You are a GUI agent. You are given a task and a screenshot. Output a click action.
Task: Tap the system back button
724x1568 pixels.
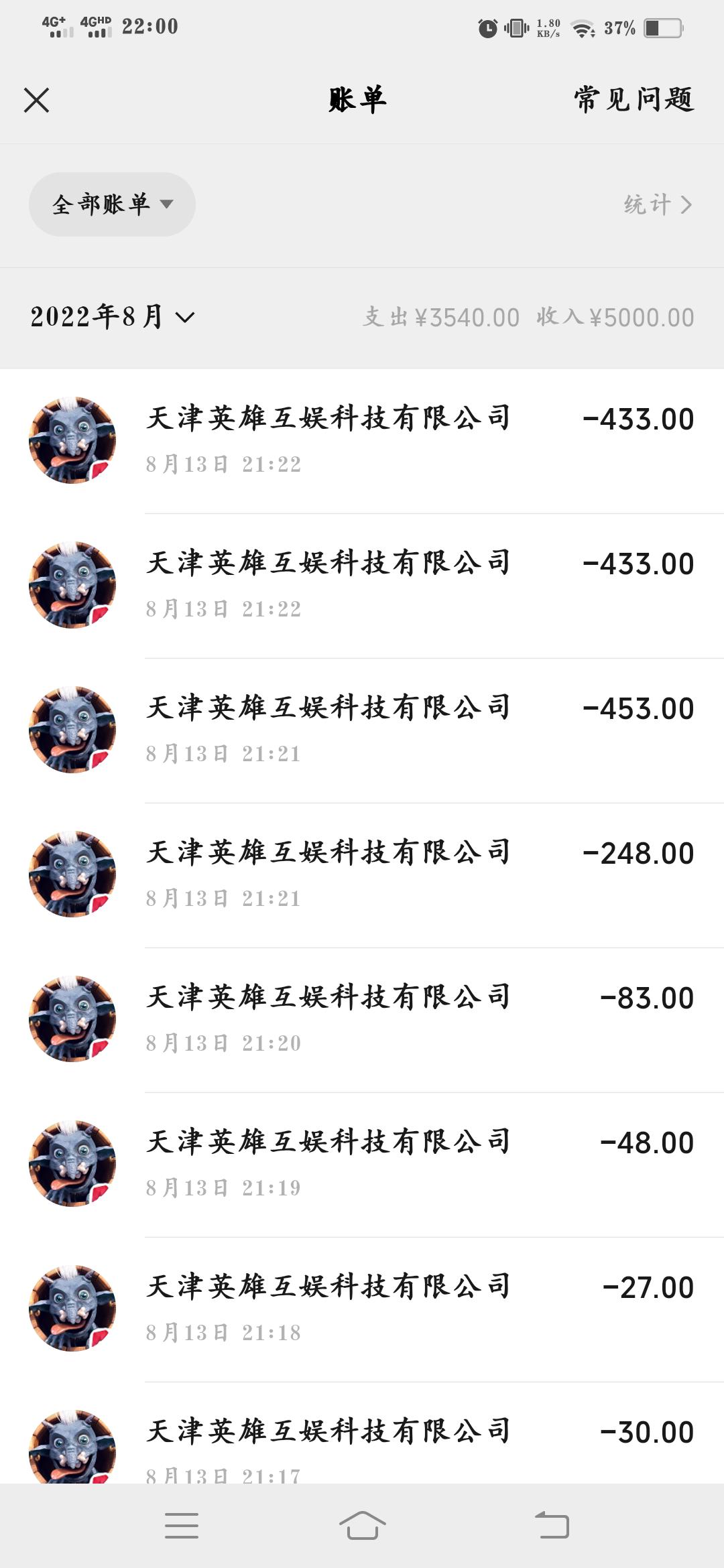click(x=552, y=1526)
